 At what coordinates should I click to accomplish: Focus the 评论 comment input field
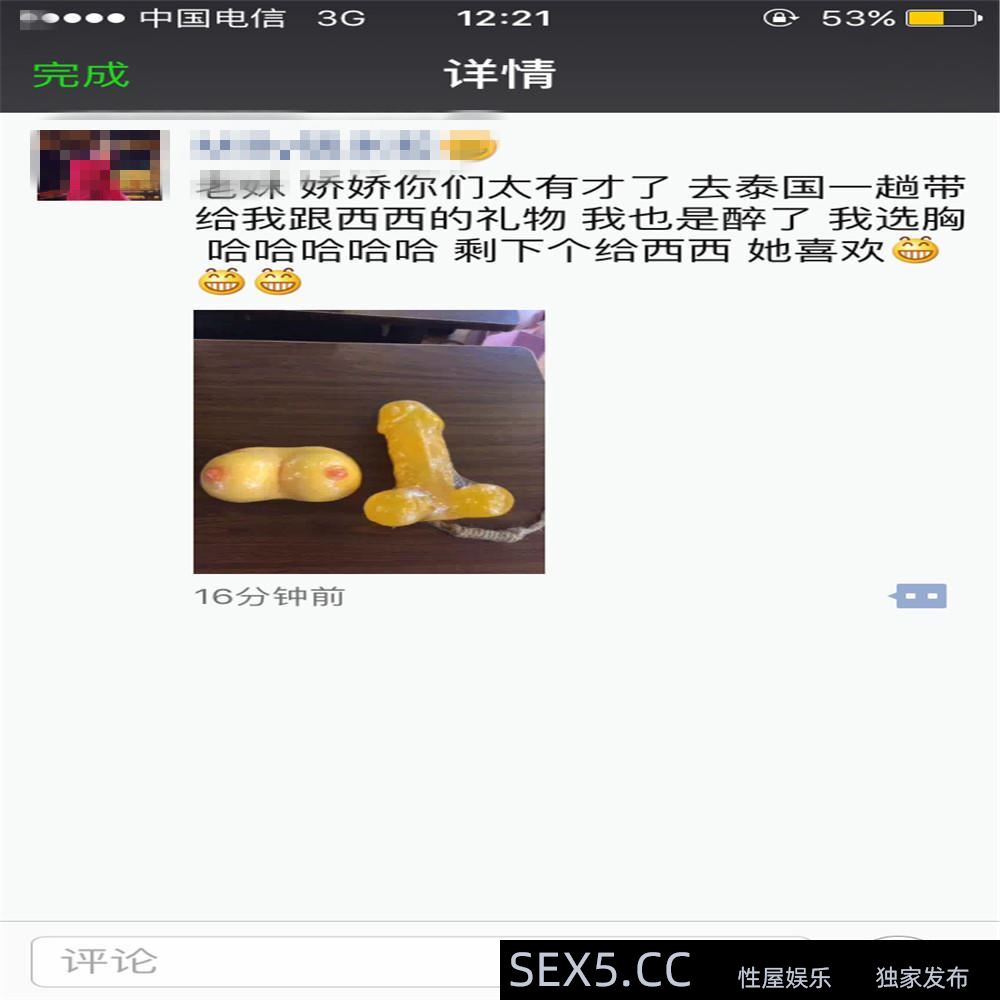pyautogui.click(x=260, y=962)
